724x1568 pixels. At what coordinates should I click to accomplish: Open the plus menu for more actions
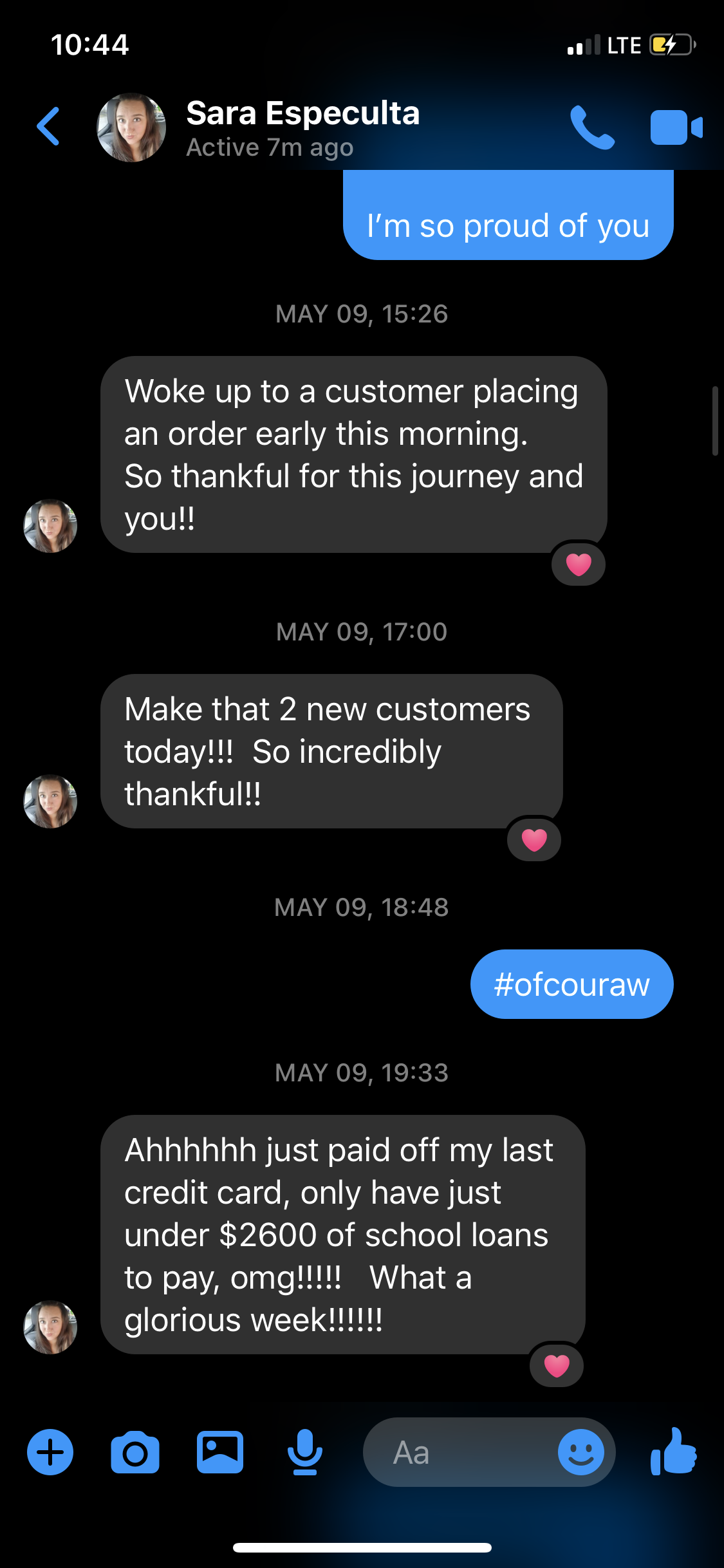click(50, 1452)
